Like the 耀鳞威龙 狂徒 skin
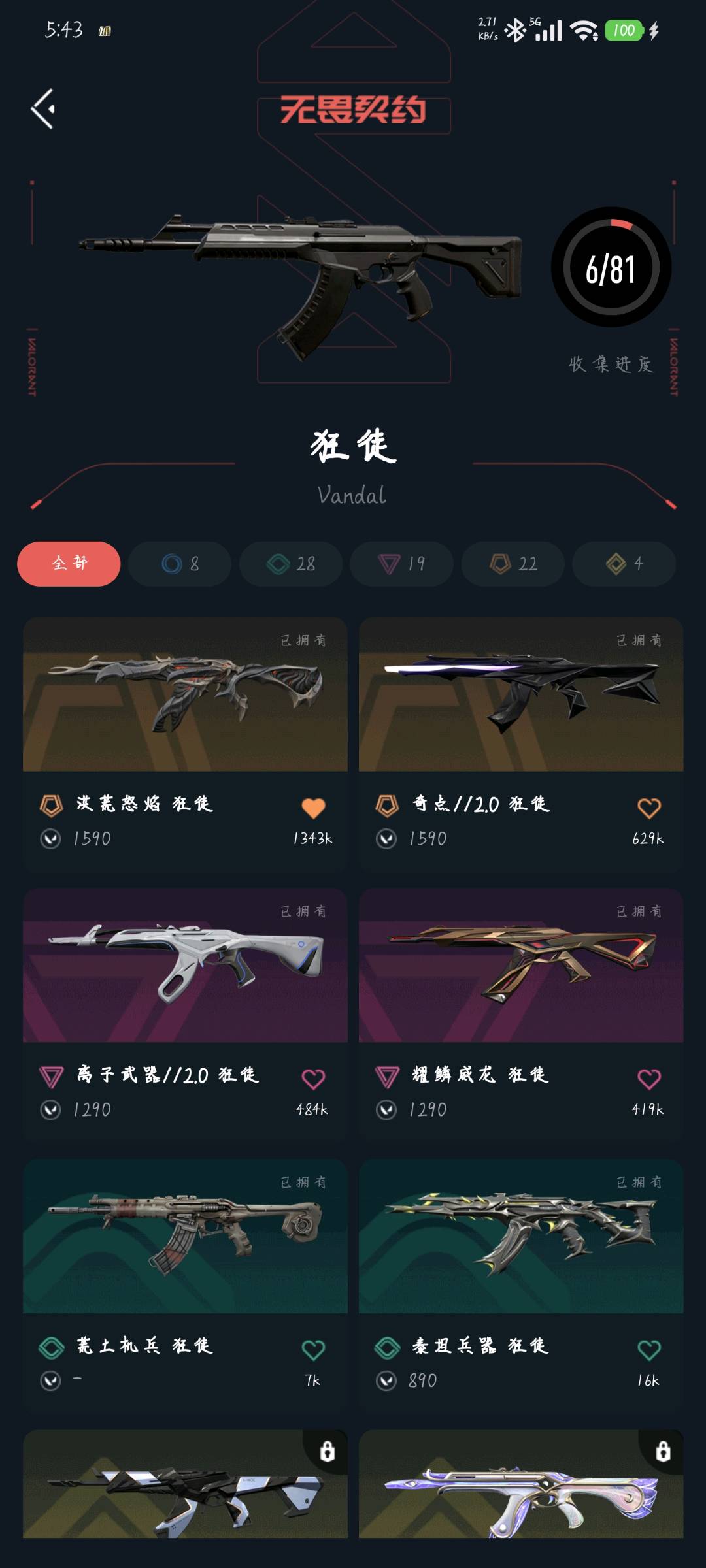706x1568 pixels. click(649, 1079)
